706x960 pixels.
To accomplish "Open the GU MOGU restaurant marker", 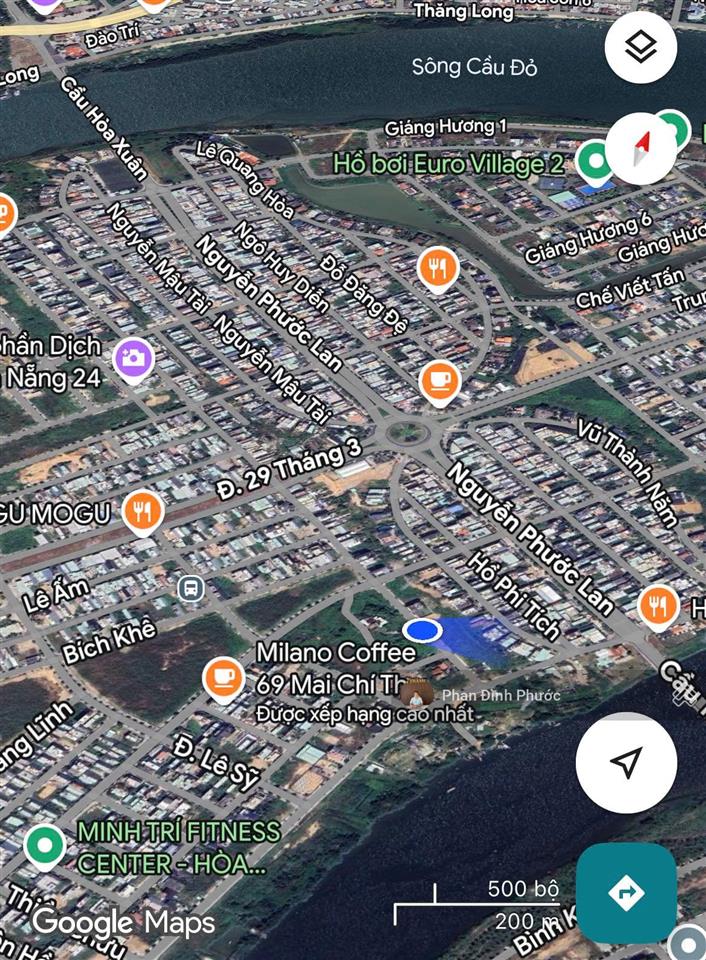I will coord(144,512).
